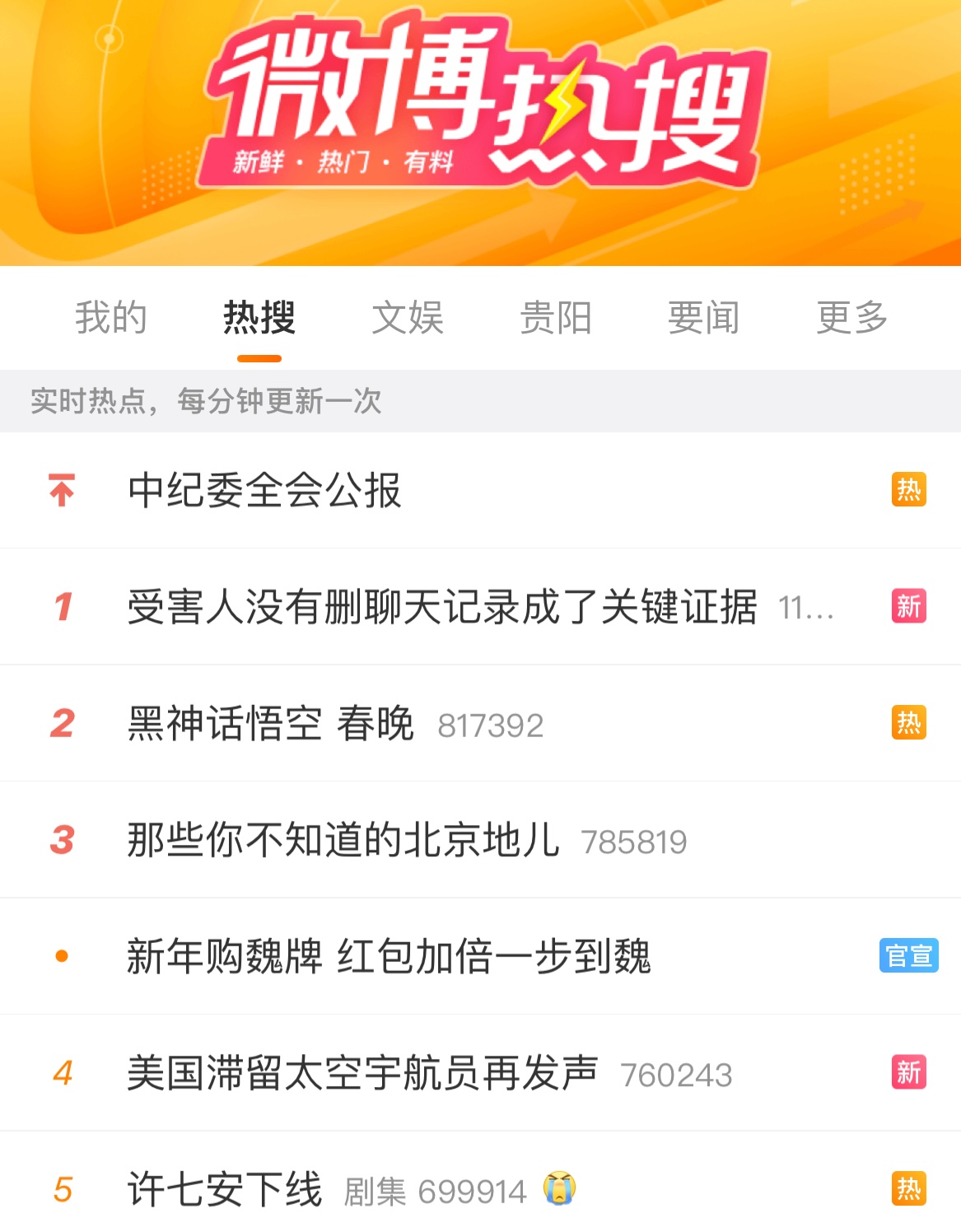
Task: Select the 热搜 tab
Action: pyautogui.click(x=259, y=318)
